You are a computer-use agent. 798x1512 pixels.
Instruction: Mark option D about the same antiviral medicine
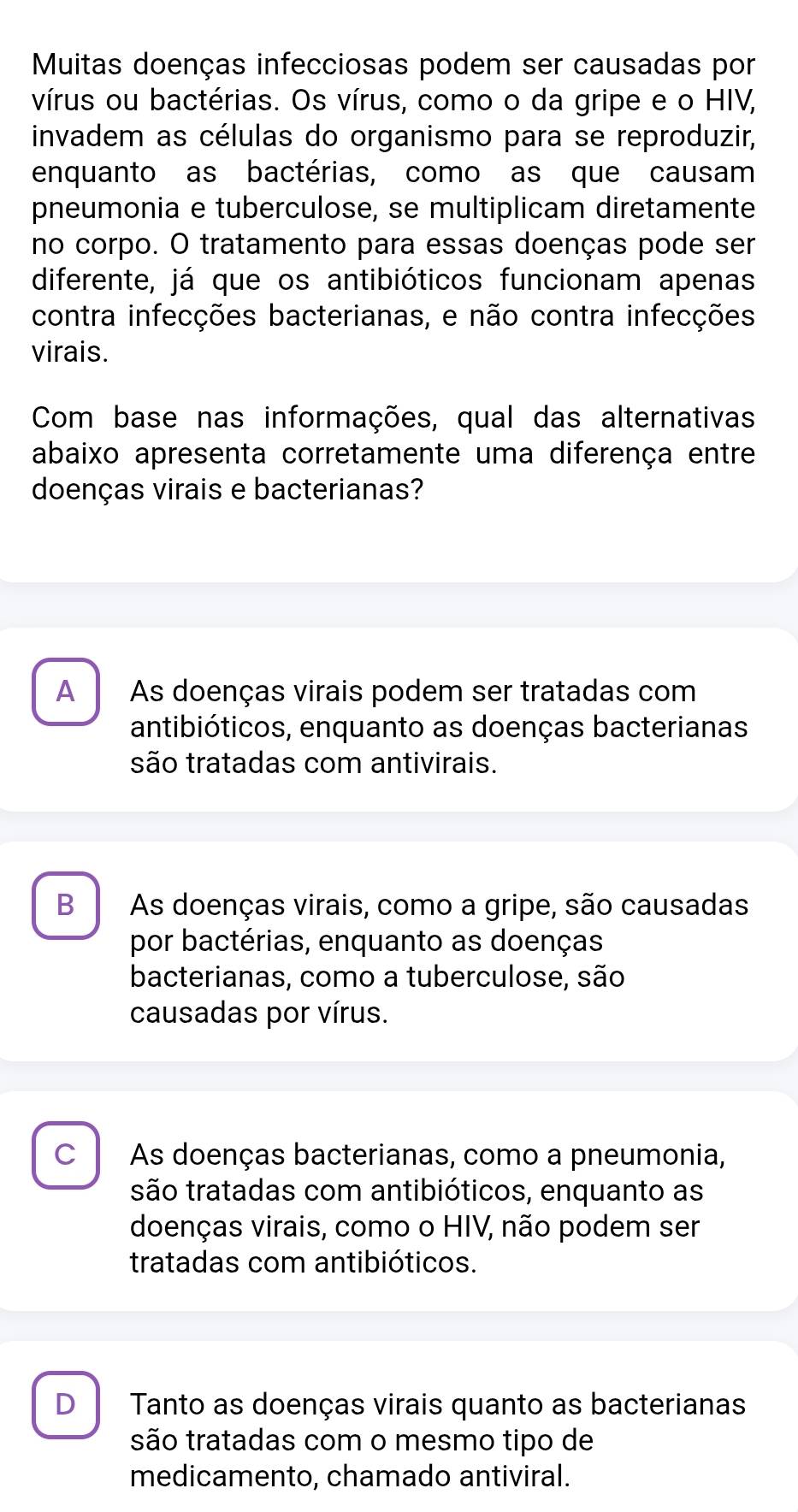pyautogui.click(x=66, y=1405)
